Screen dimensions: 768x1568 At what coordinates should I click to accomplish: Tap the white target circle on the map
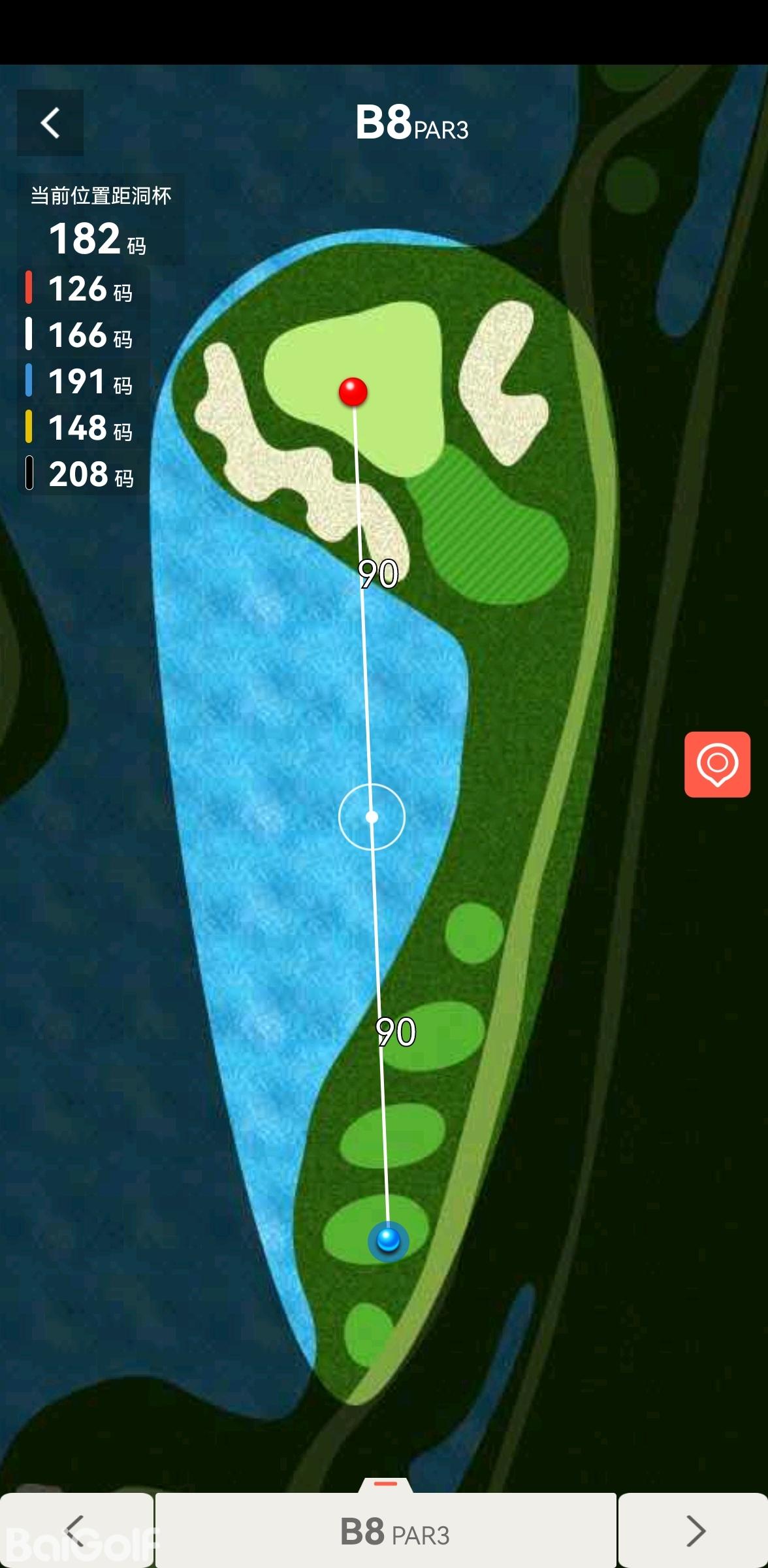[x=372, y=817]
